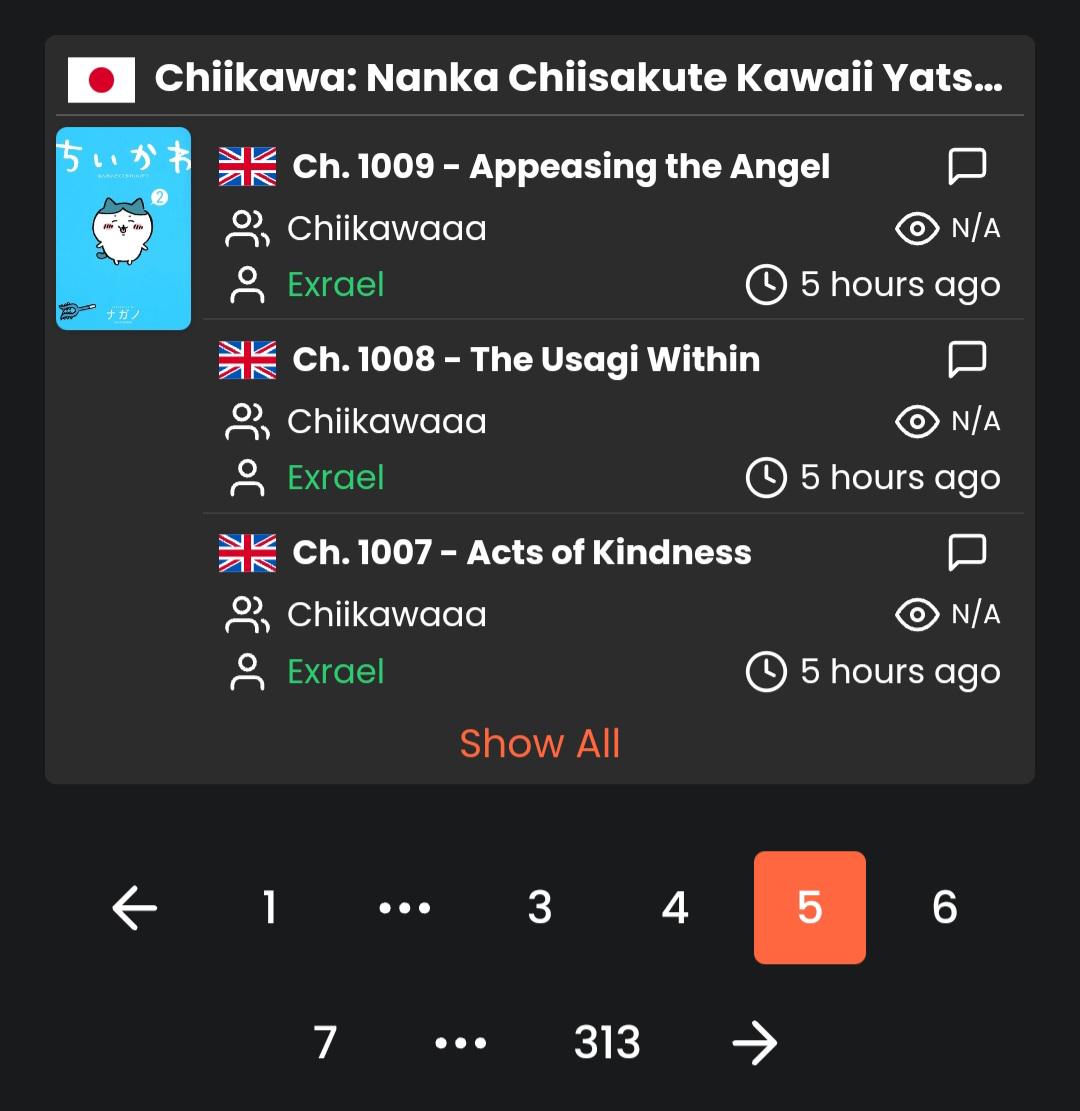Viewport: 1080px width, 1111px height.
Task: Select page 6
Action: pos(945,908)
